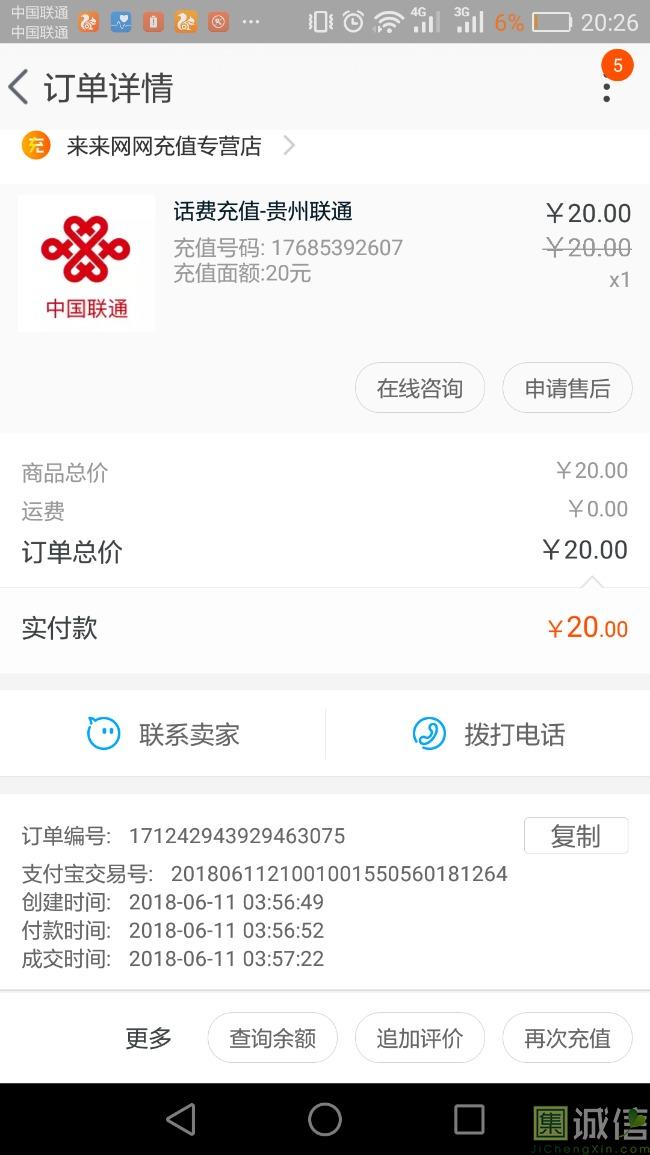Screen dimensions: 650x1155
Task: Tap the system back triangle
Action: (x=181, y=1120)
